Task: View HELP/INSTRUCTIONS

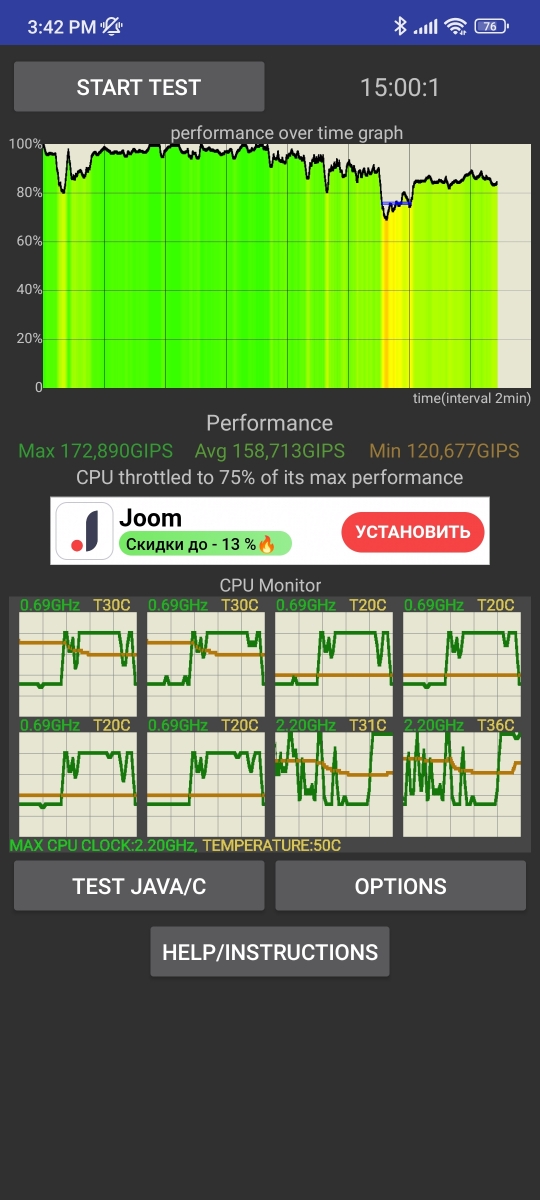Action: pyautogui.click(x=270, y=951)
